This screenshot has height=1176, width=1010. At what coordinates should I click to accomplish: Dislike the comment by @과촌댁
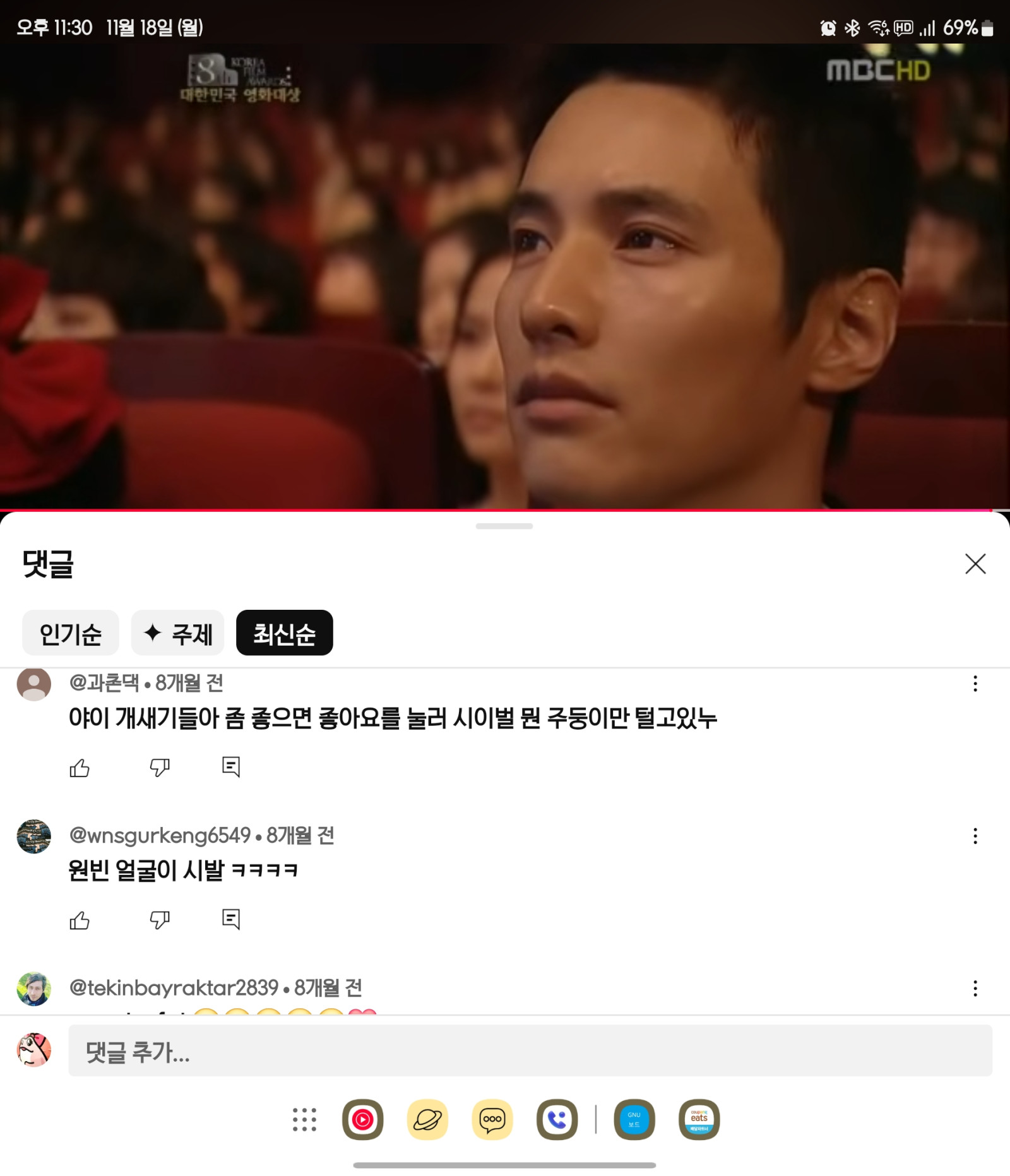pyautogui.click(x=159, y=768)
